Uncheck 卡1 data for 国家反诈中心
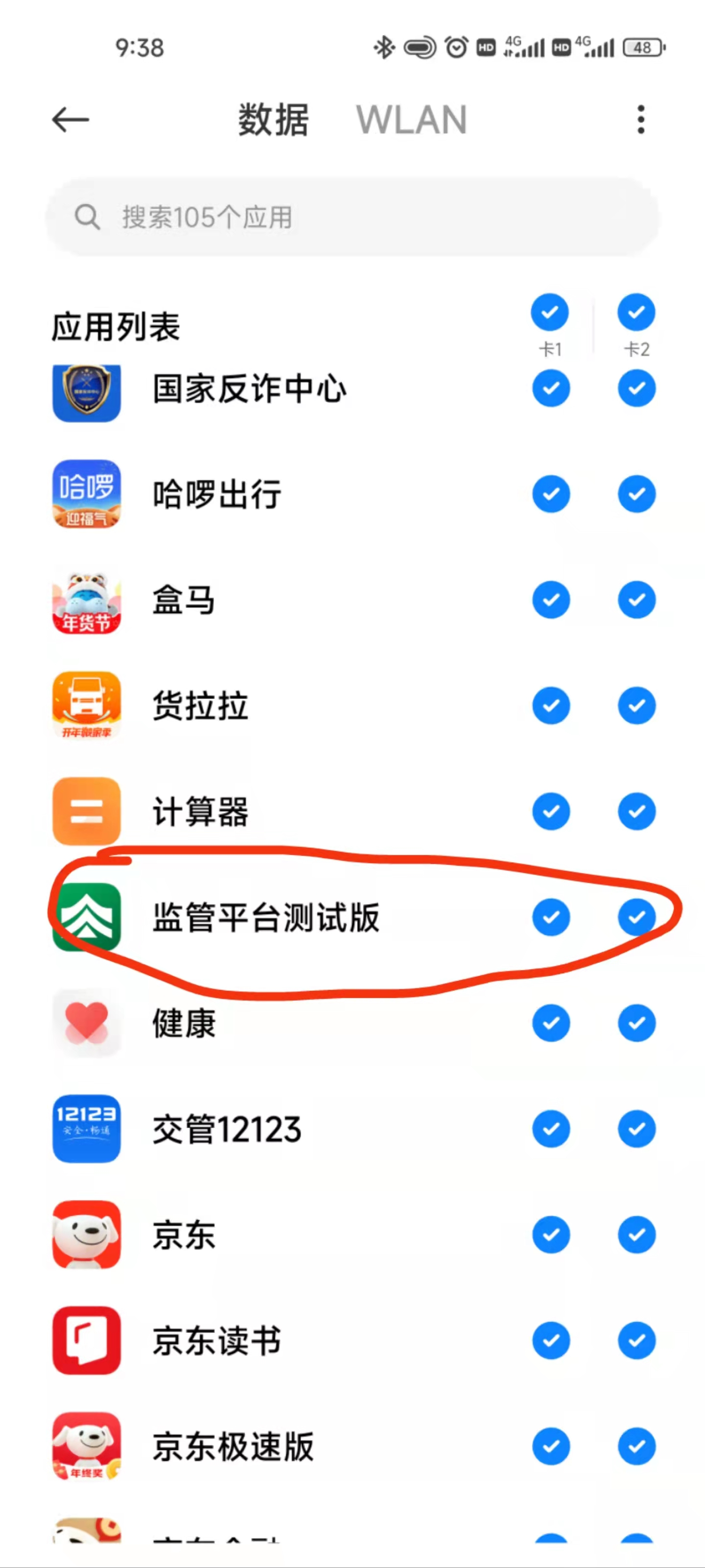 (x=550, y=388)
